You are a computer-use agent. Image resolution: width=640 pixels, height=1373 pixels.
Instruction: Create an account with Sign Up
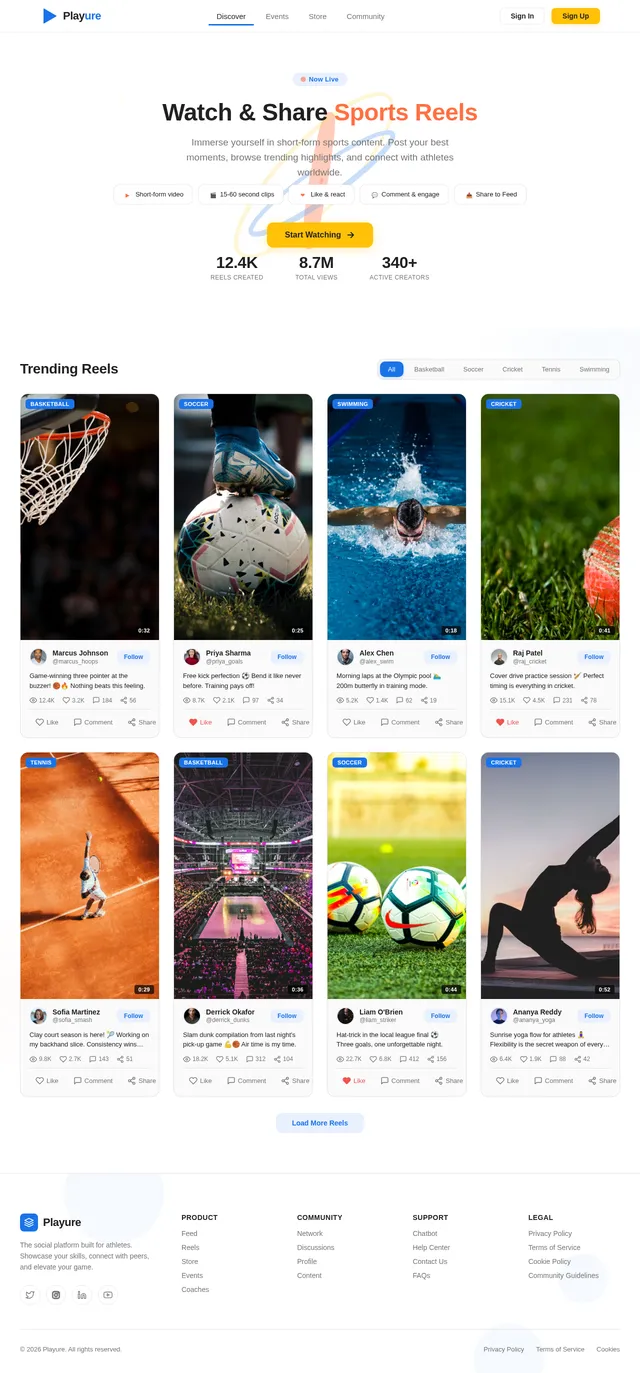[575, 16]
